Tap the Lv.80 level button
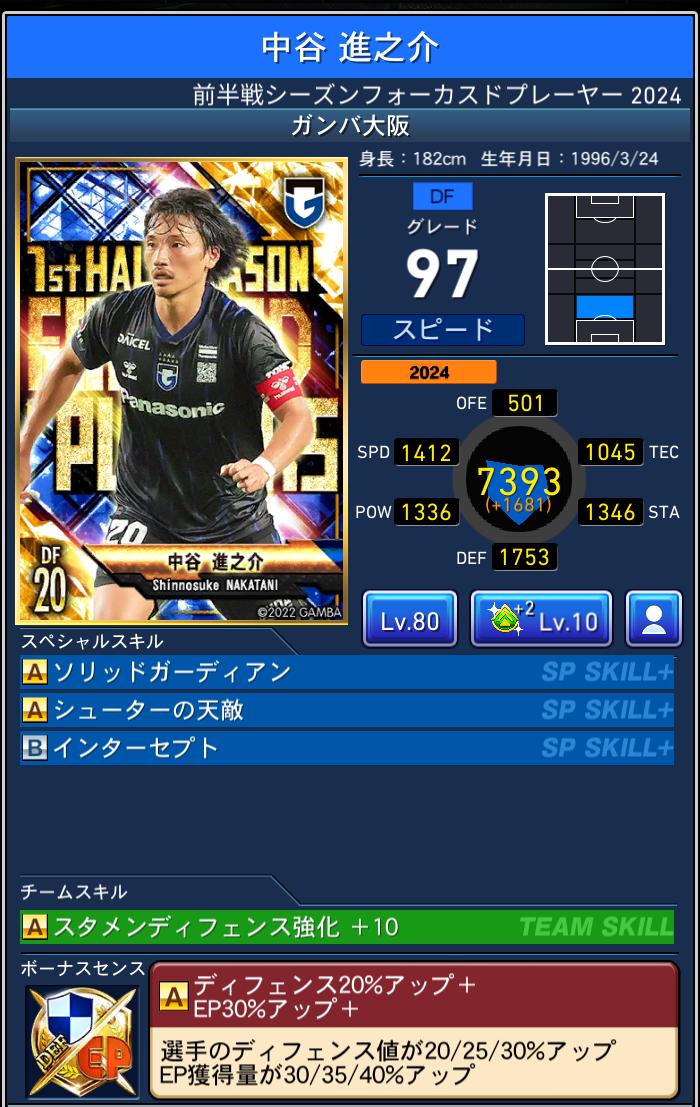The width and height of the screenshot is (700, 1107). coord(409,620)
